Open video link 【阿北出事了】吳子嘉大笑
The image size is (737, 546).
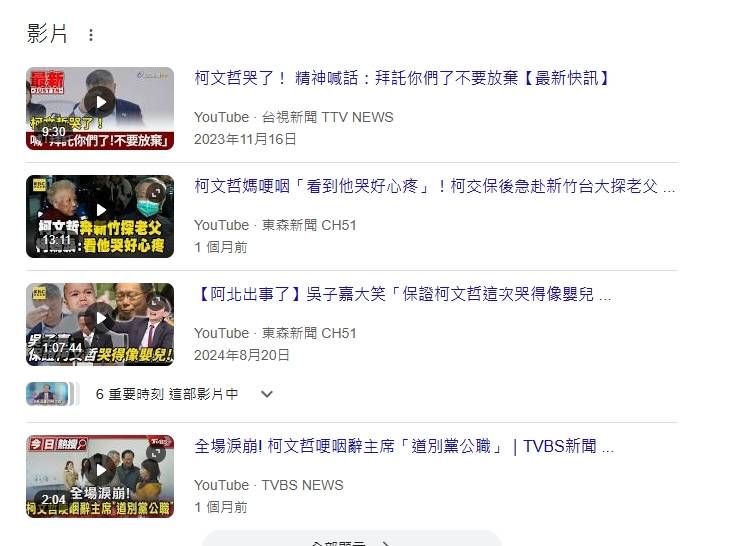[402, 294]
